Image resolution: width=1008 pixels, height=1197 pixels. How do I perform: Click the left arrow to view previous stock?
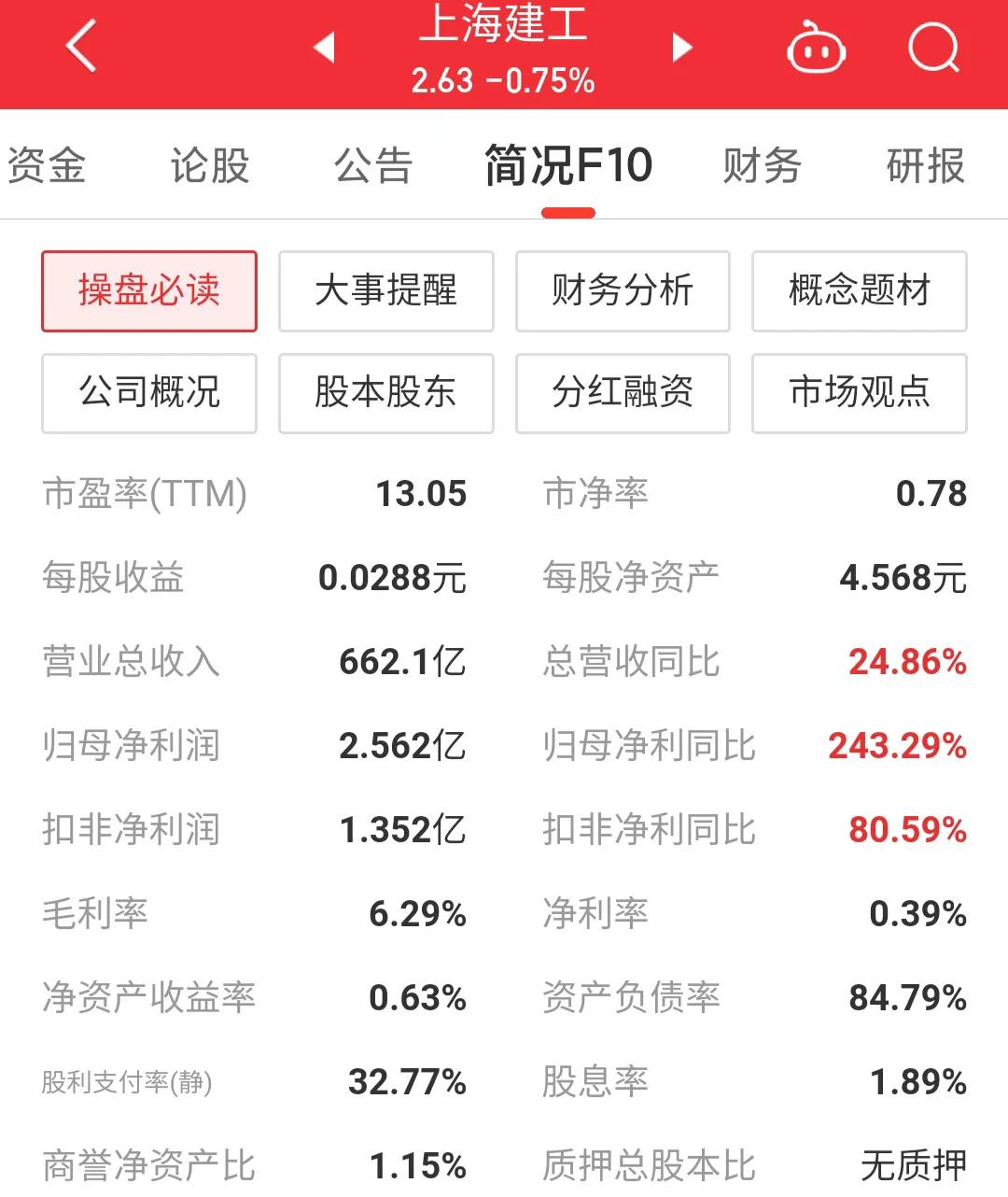point(324,49)
